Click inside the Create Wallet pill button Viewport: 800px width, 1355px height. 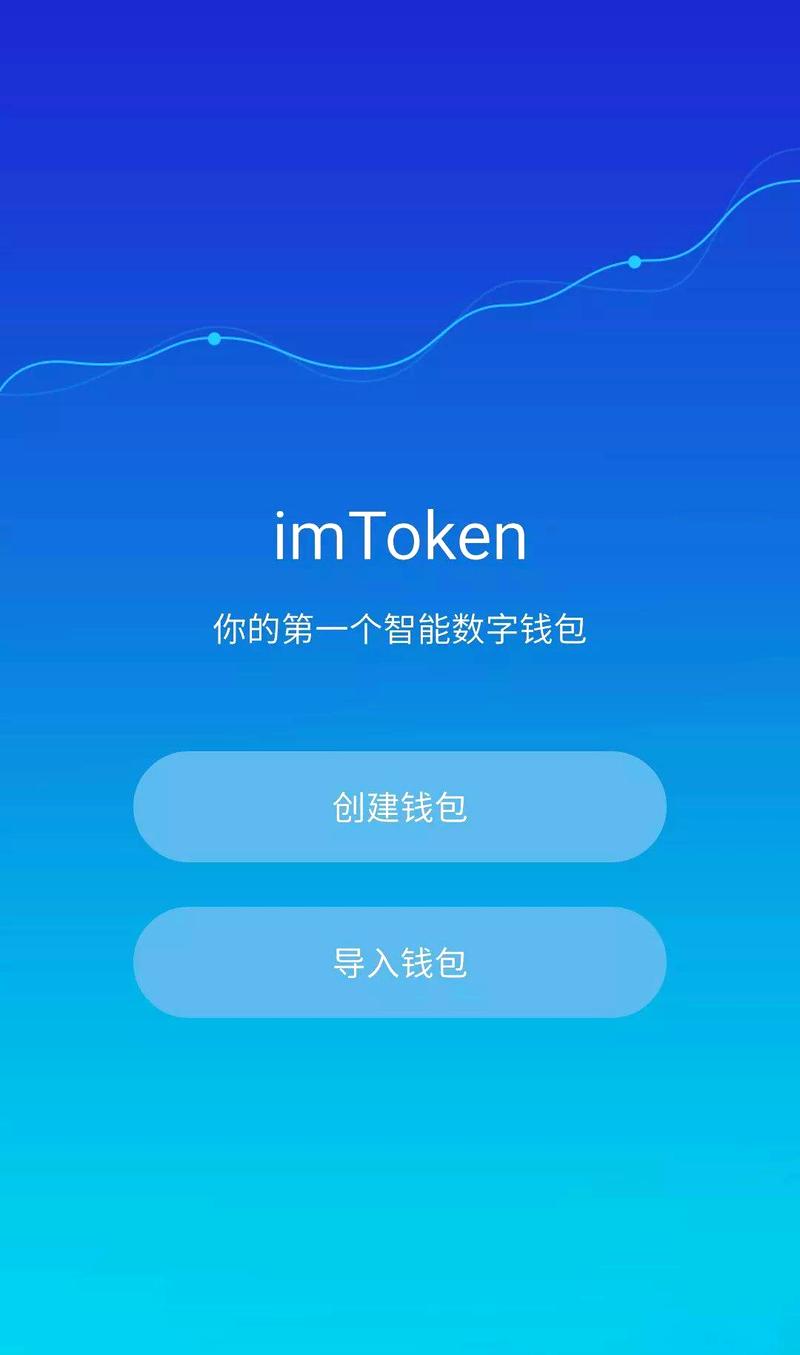[x=400, y=806]
